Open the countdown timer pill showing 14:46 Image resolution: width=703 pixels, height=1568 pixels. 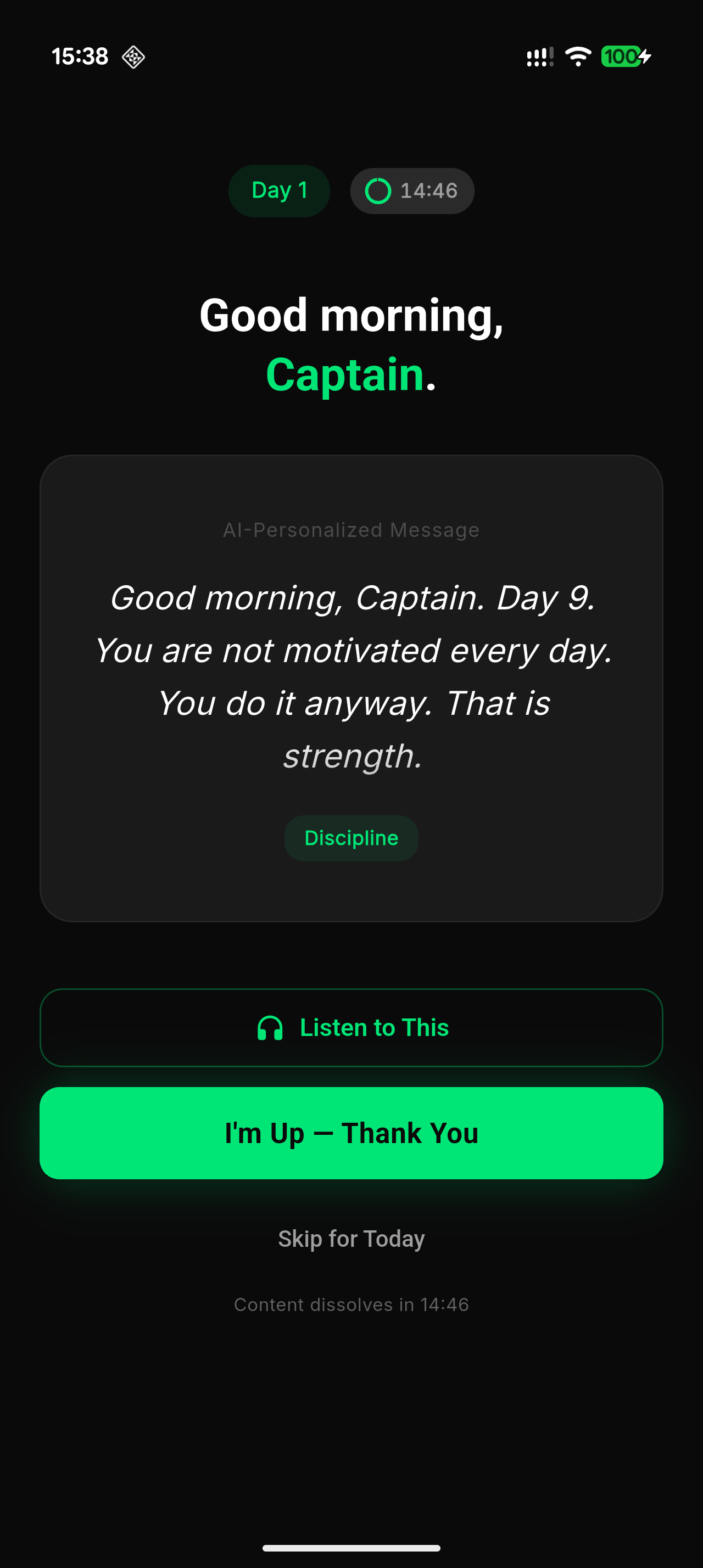pos(412,191)
